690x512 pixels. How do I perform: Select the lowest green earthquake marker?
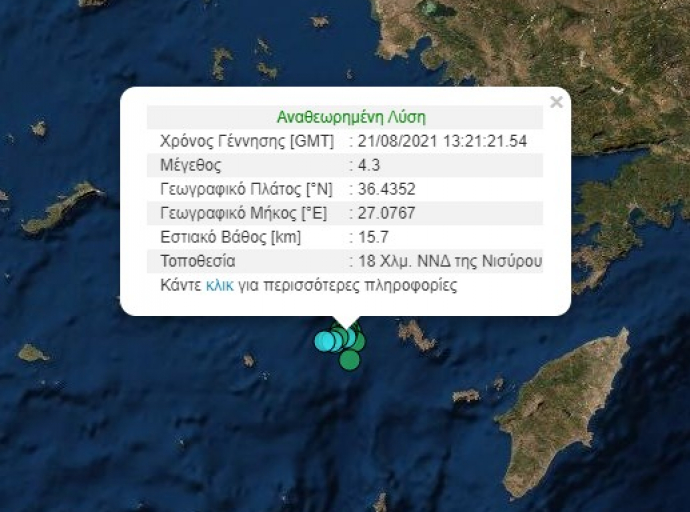coord(349,360)
